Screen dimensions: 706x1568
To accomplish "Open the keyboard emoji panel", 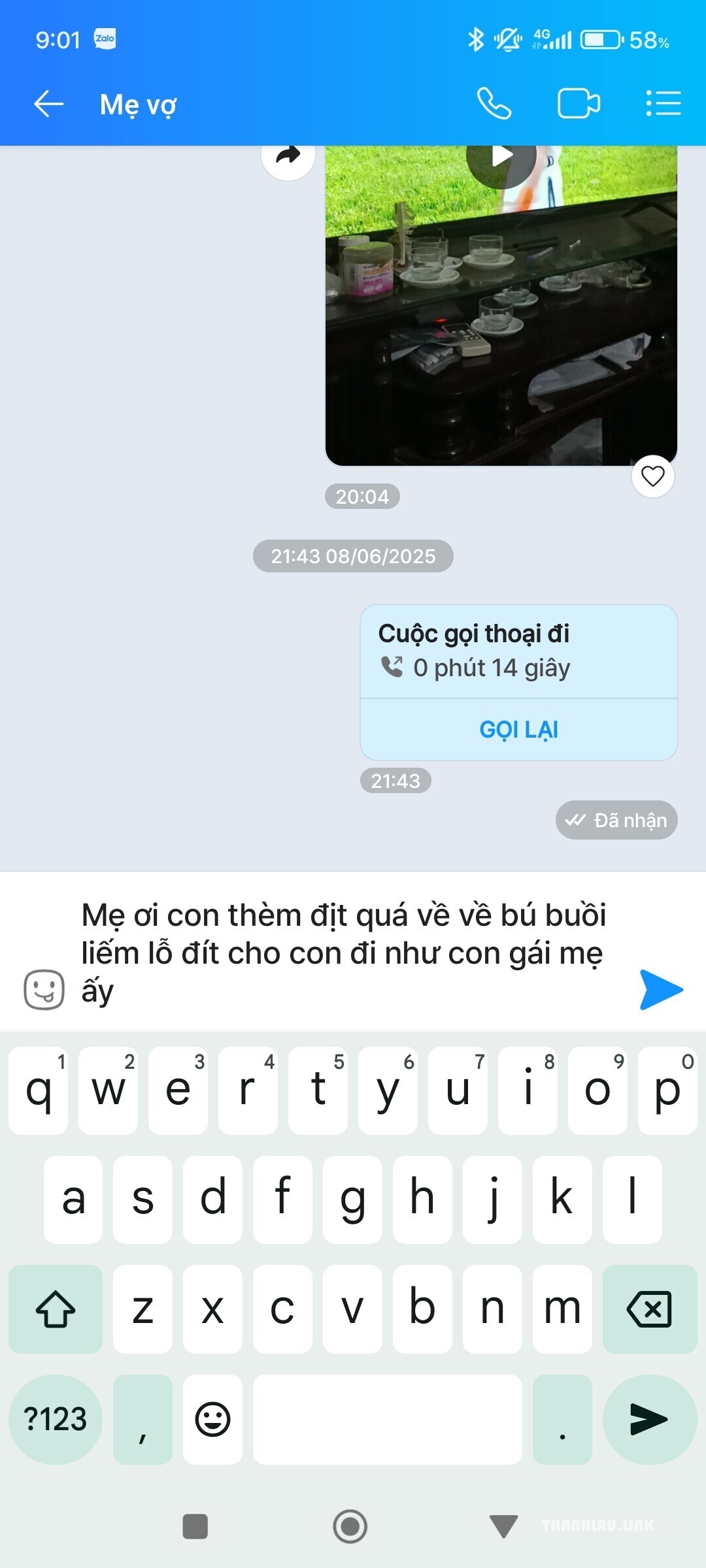I will click(212, 1420).
